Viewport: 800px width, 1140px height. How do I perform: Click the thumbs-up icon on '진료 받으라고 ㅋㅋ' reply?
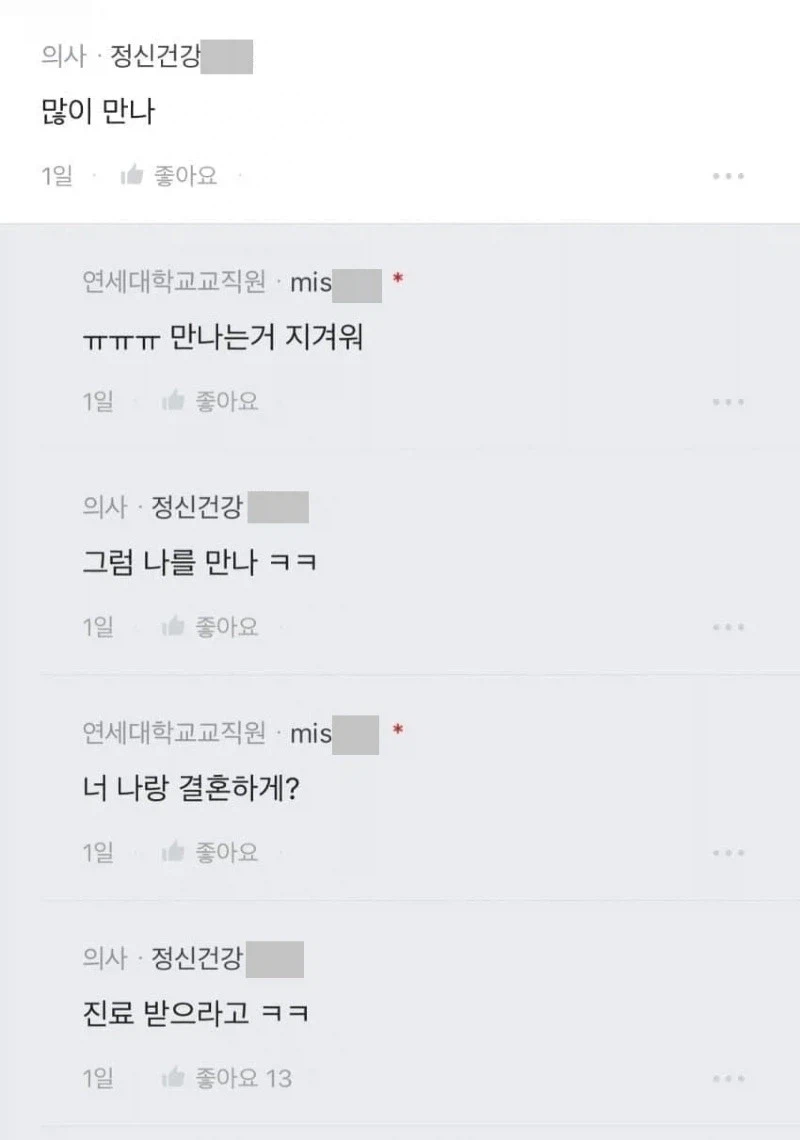(x=174, y=1078)
